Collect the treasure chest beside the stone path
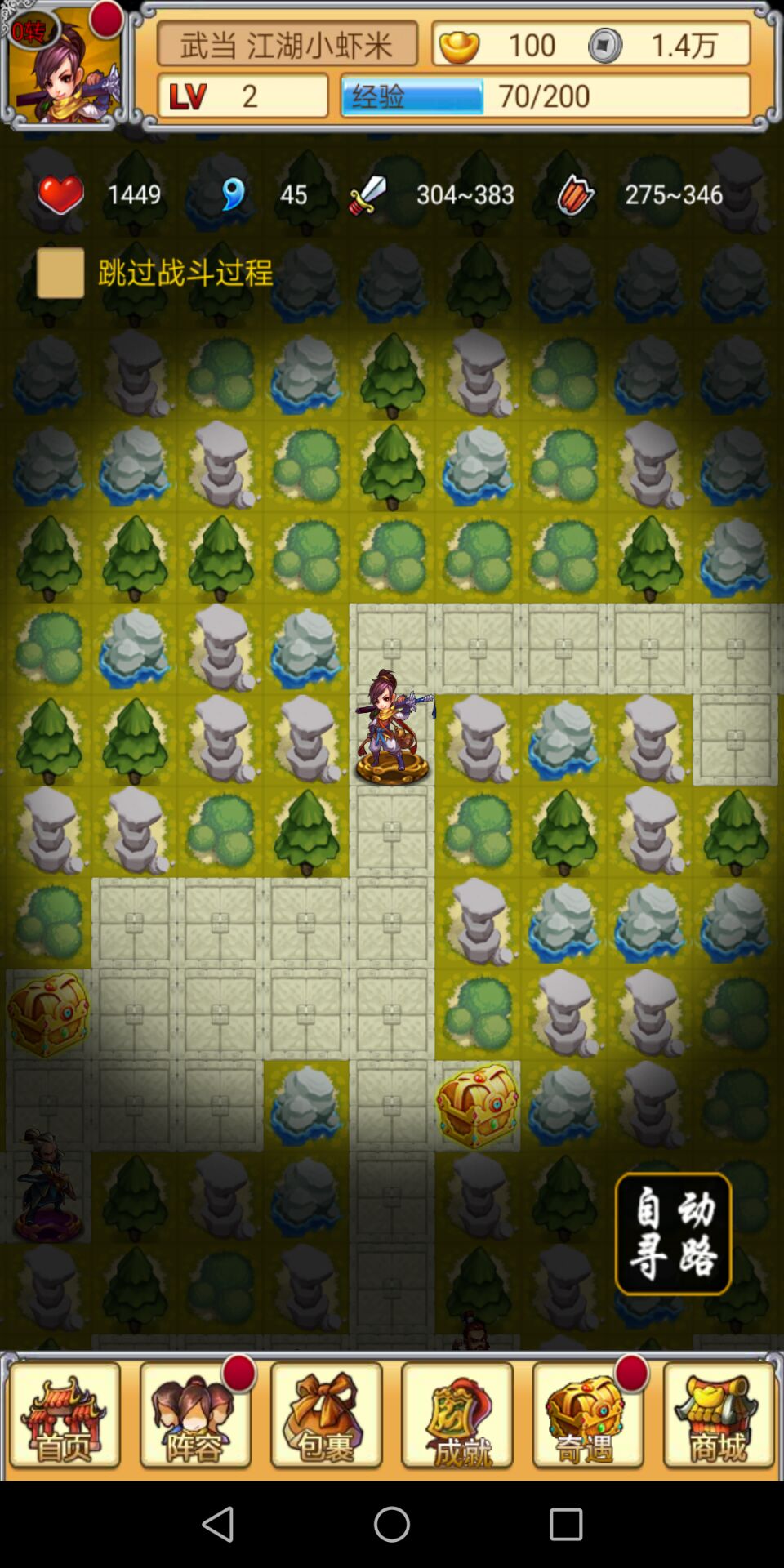 [478, 1105]
